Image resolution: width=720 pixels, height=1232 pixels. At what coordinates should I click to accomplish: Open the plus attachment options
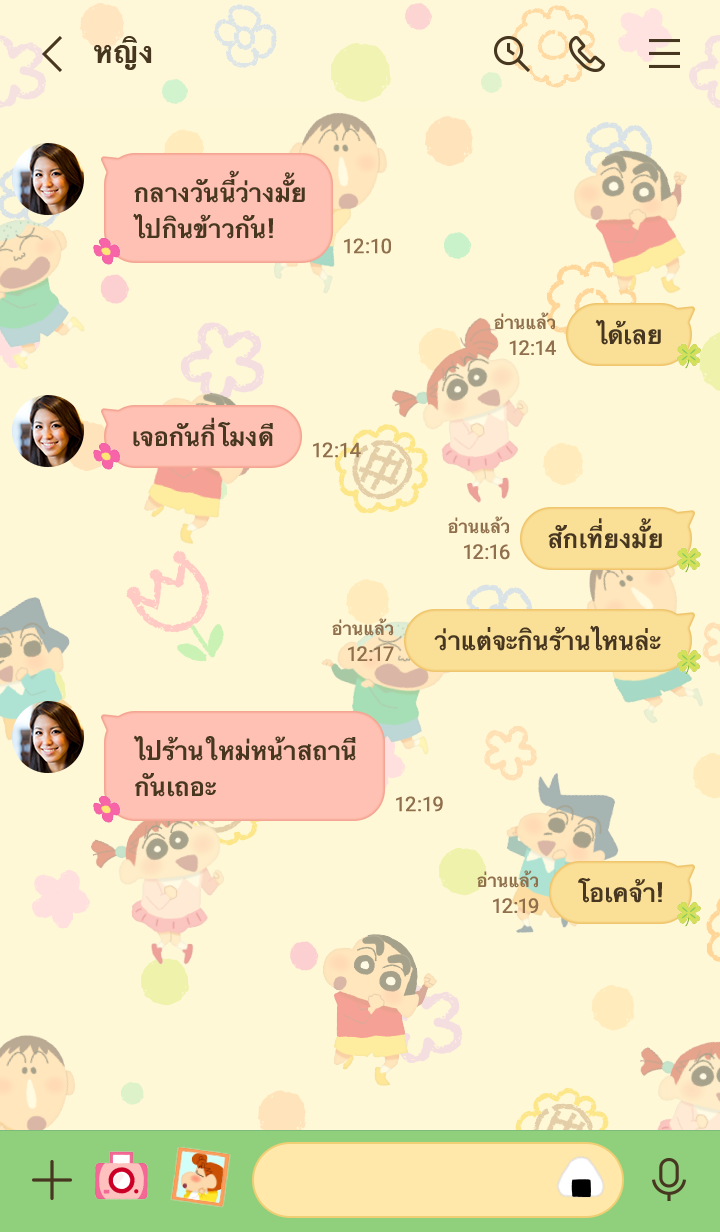click(x=52, y=1180)
